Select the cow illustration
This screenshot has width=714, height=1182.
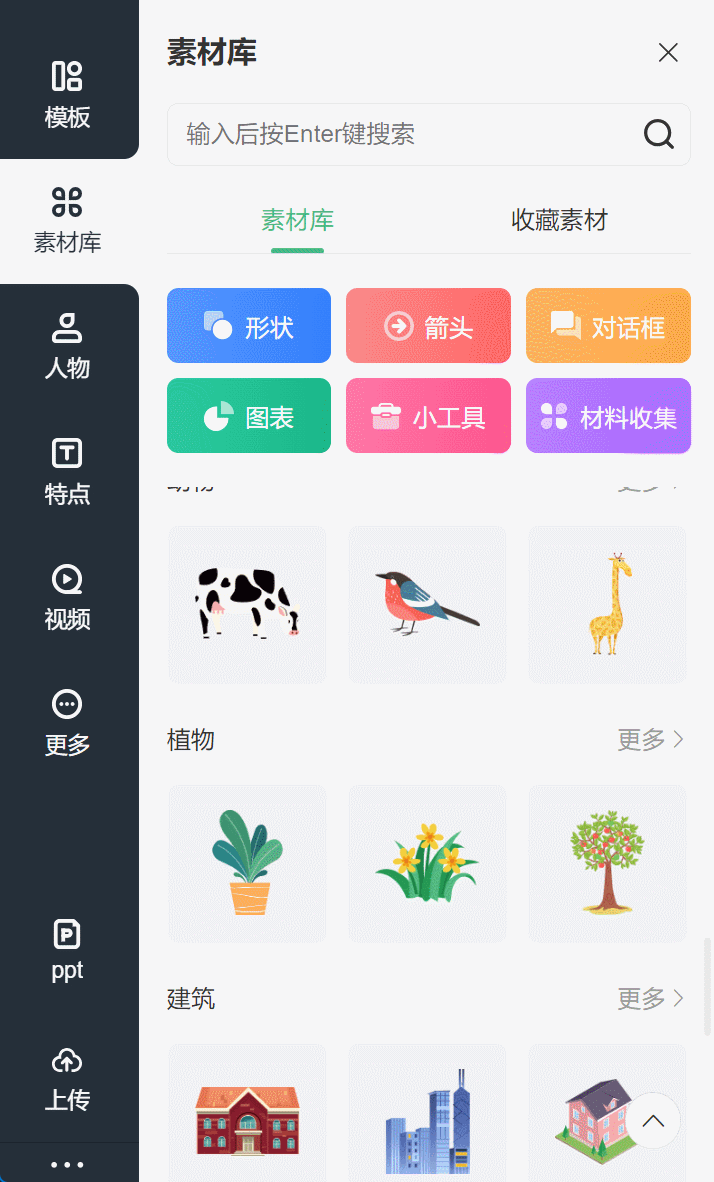pos(247,605)
